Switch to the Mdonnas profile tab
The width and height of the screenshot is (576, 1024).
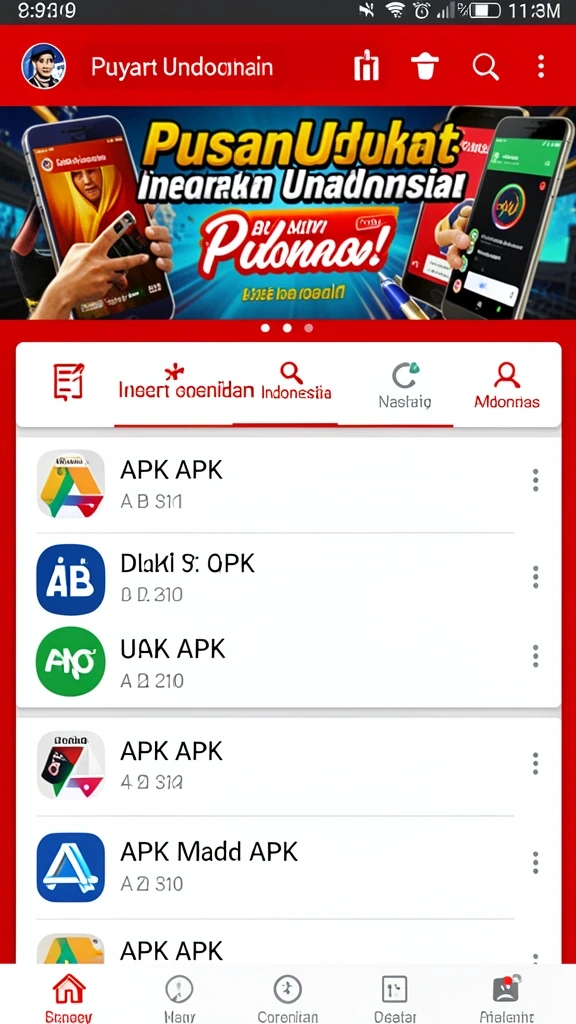[507, 386]
